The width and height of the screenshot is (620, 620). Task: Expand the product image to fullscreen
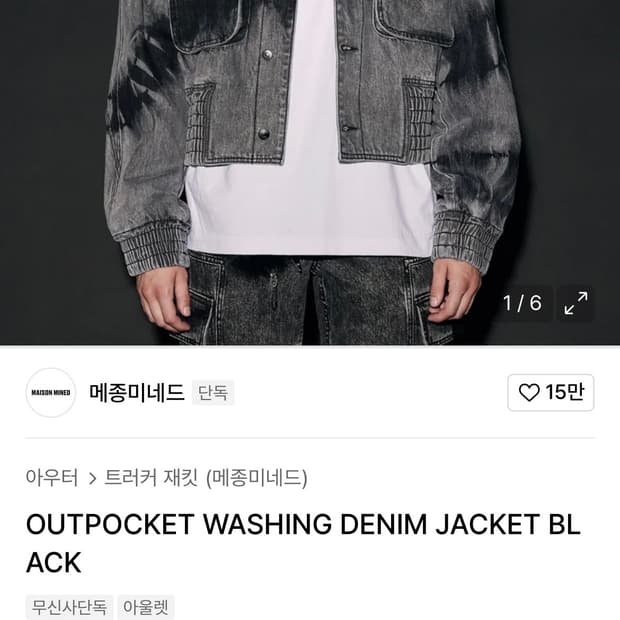tap(576, 304)
